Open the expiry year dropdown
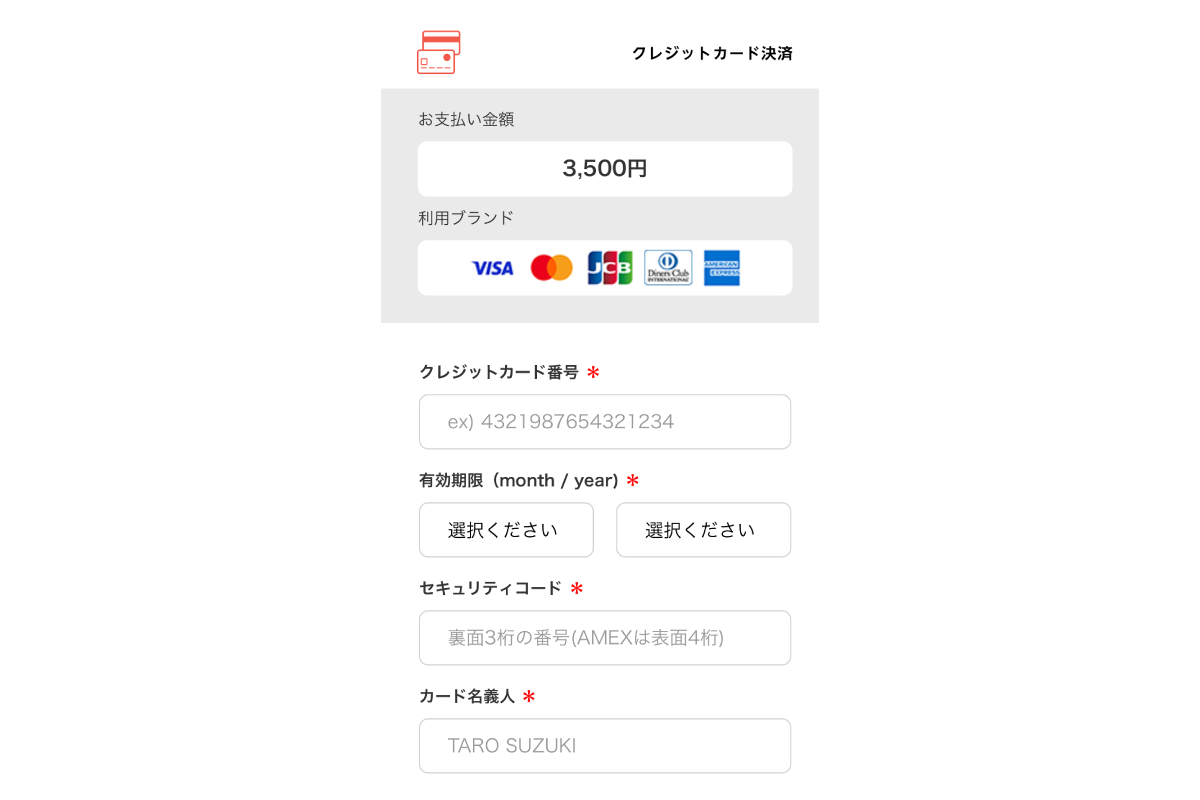1200x800 pixels. 703,530
